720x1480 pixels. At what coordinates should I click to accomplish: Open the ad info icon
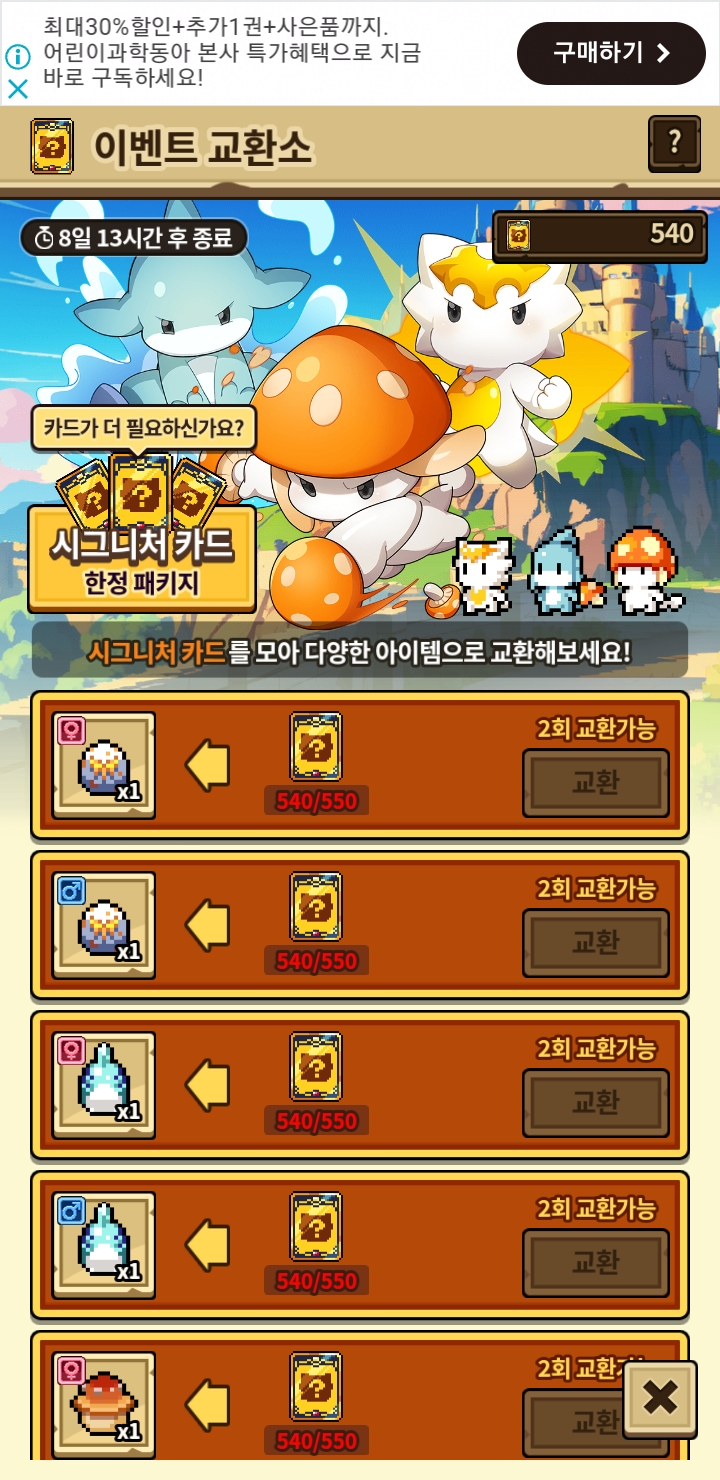tap(18, 55)
